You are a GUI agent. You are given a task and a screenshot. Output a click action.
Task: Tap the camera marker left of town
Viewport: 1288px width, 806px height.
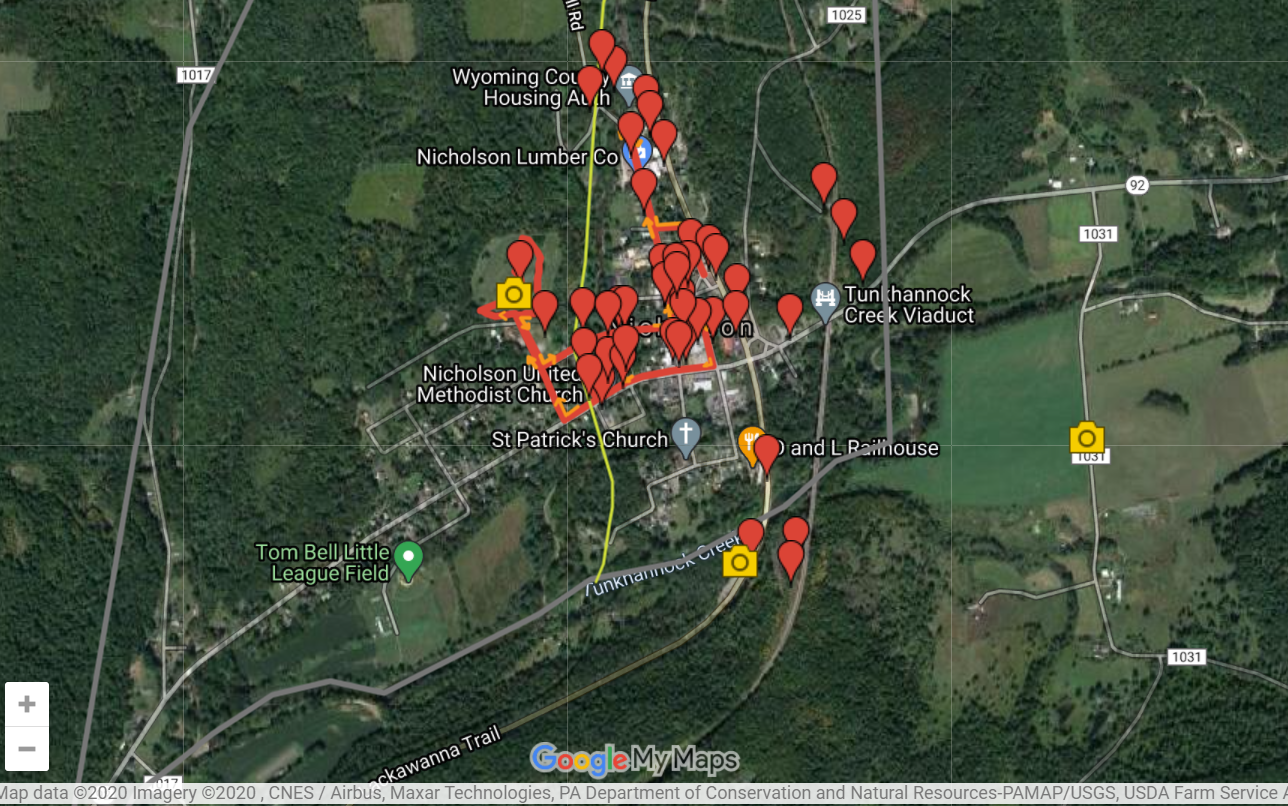(x=514, y=294)
